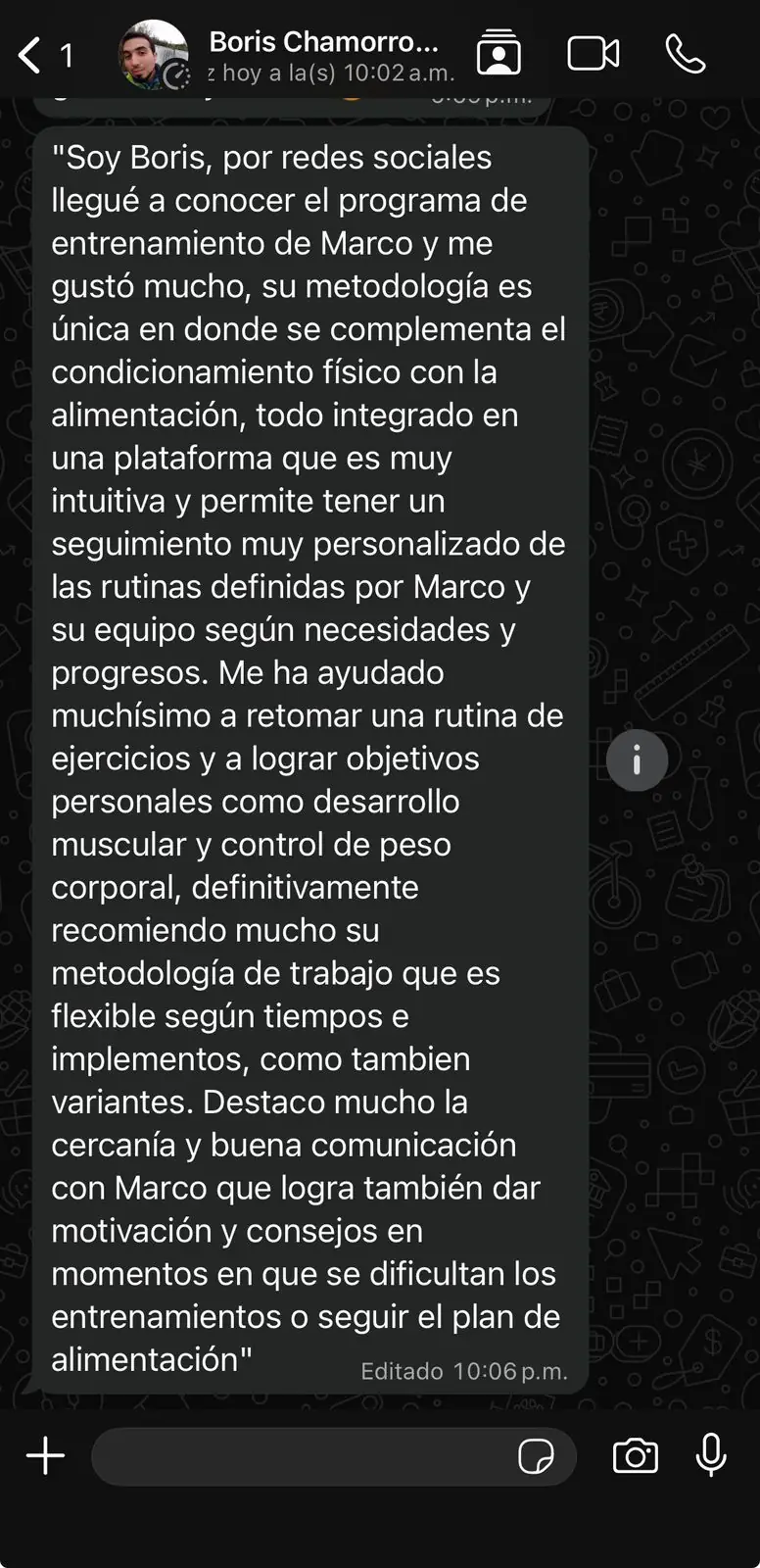Start a voice call with Boris
This screenshot has width=760, height=1568.
click(x=686, y=55)
